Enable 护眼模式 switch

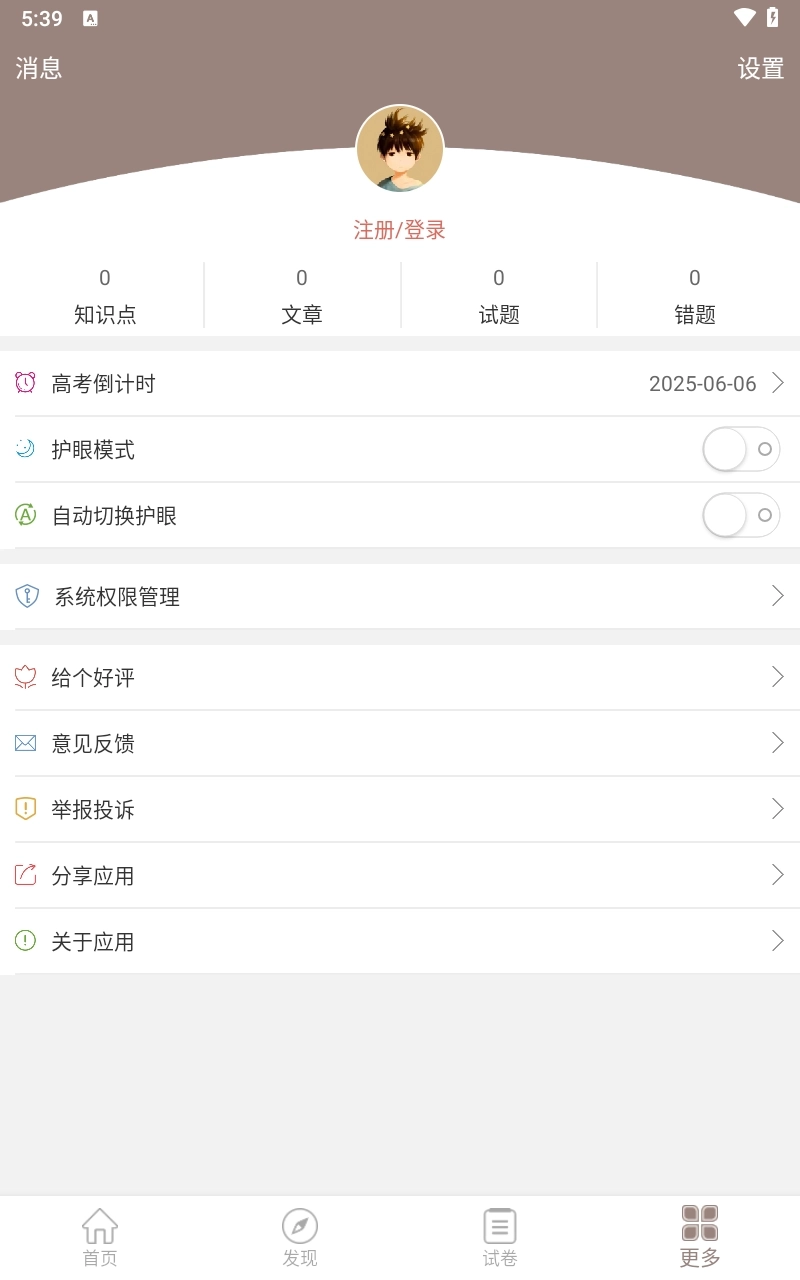(x=741, y=450)
